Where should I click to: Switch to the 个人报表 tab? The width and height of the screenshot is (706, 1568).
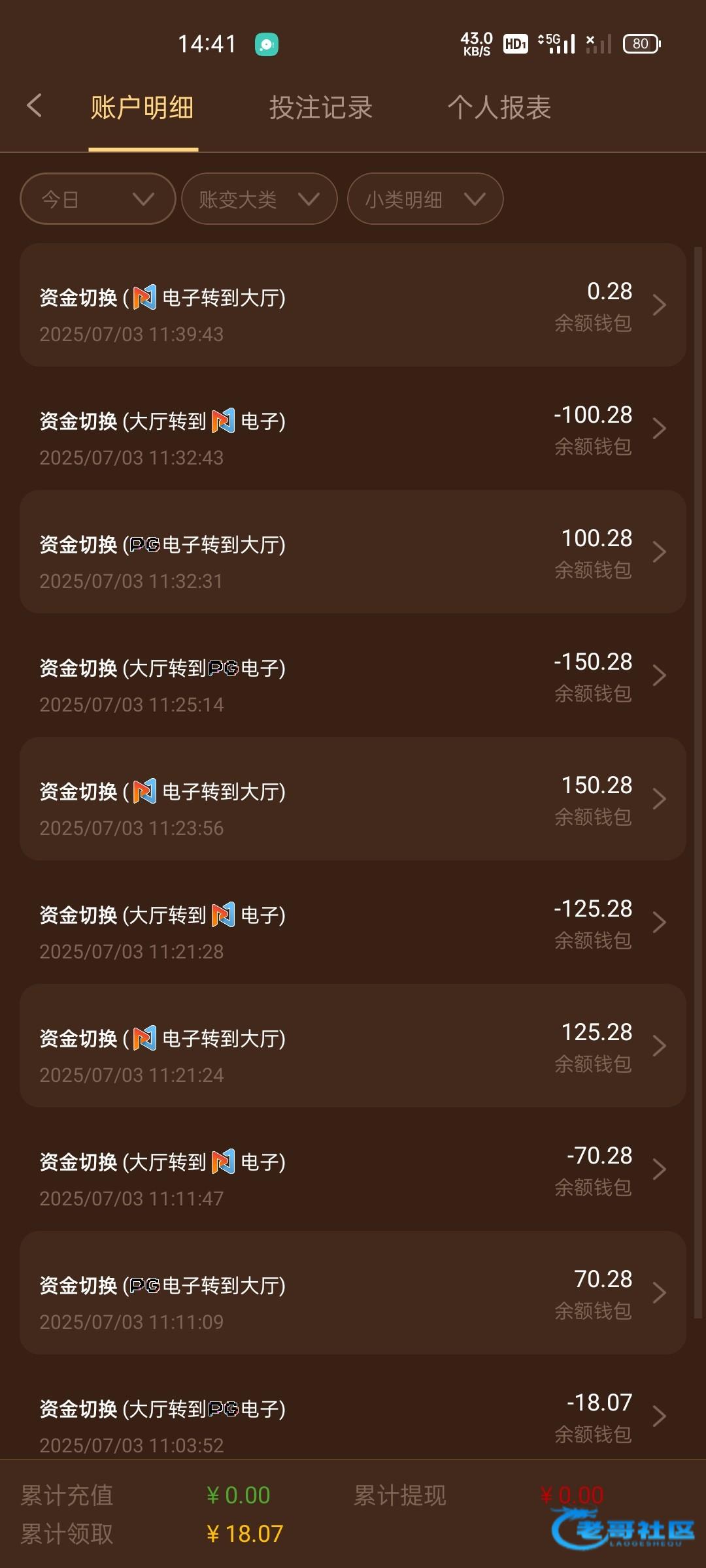pyautogui.click(x=499, y=108)
